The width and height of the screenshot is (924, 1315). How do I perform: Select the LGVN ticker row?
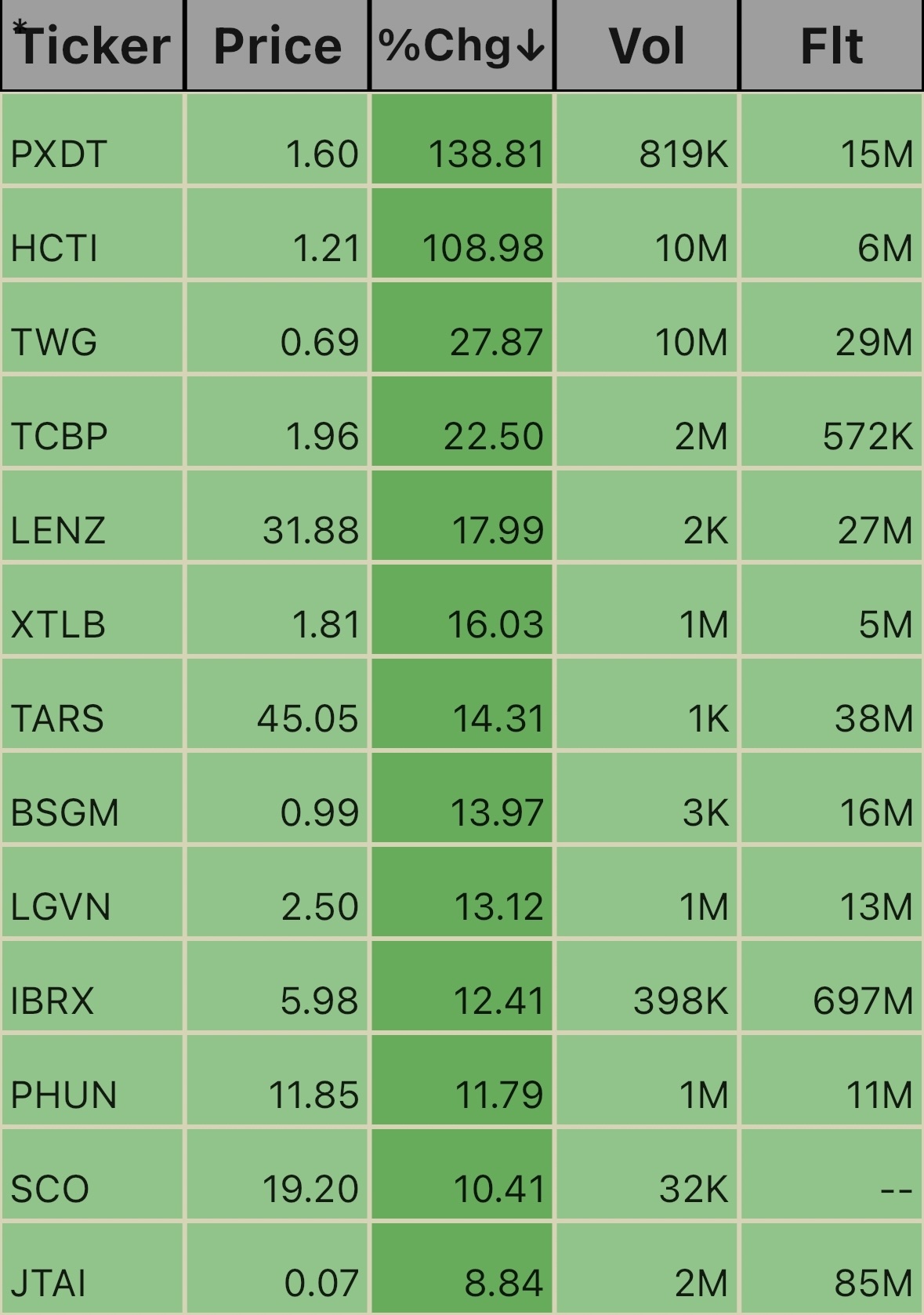click(60, 906)
